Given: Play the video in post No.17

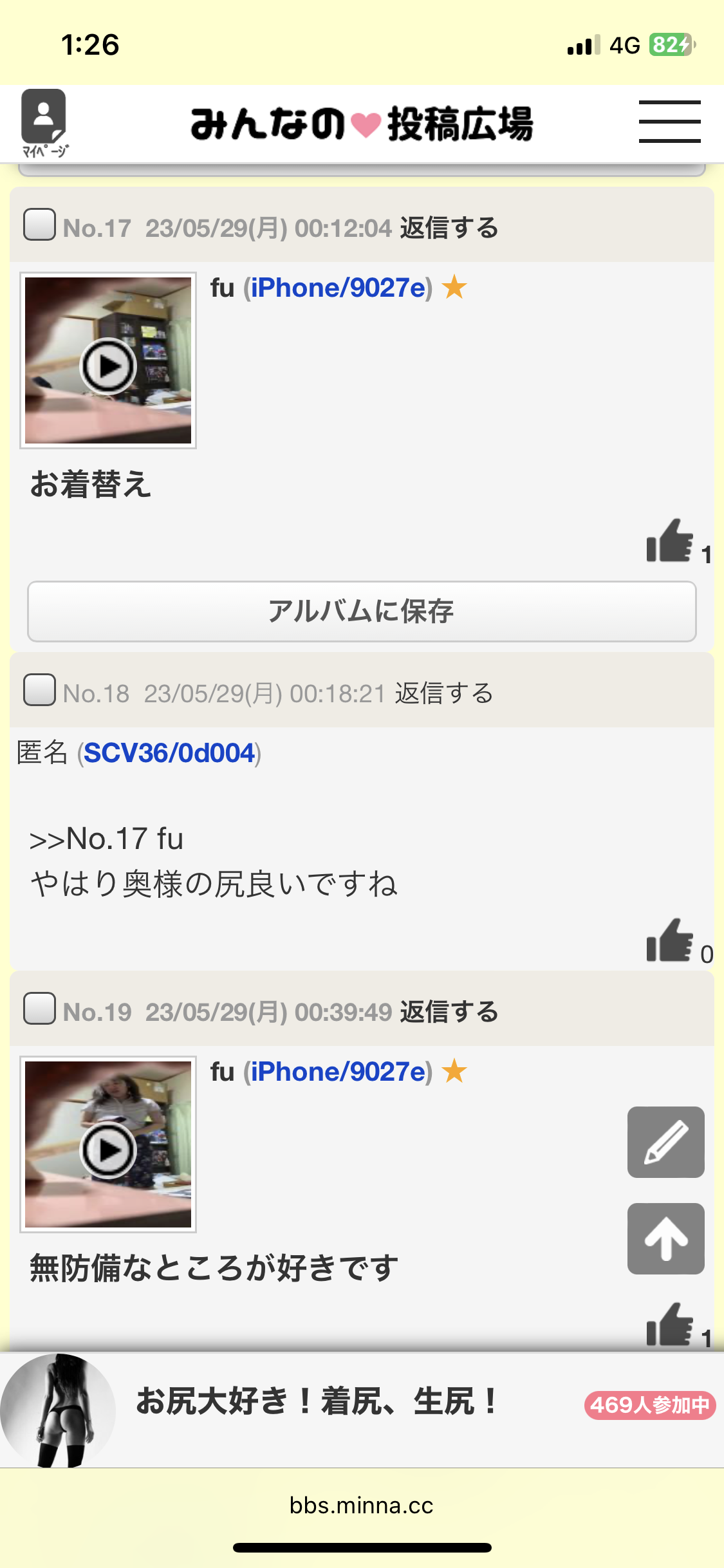Looking at the screenshot, I should 108,364.
